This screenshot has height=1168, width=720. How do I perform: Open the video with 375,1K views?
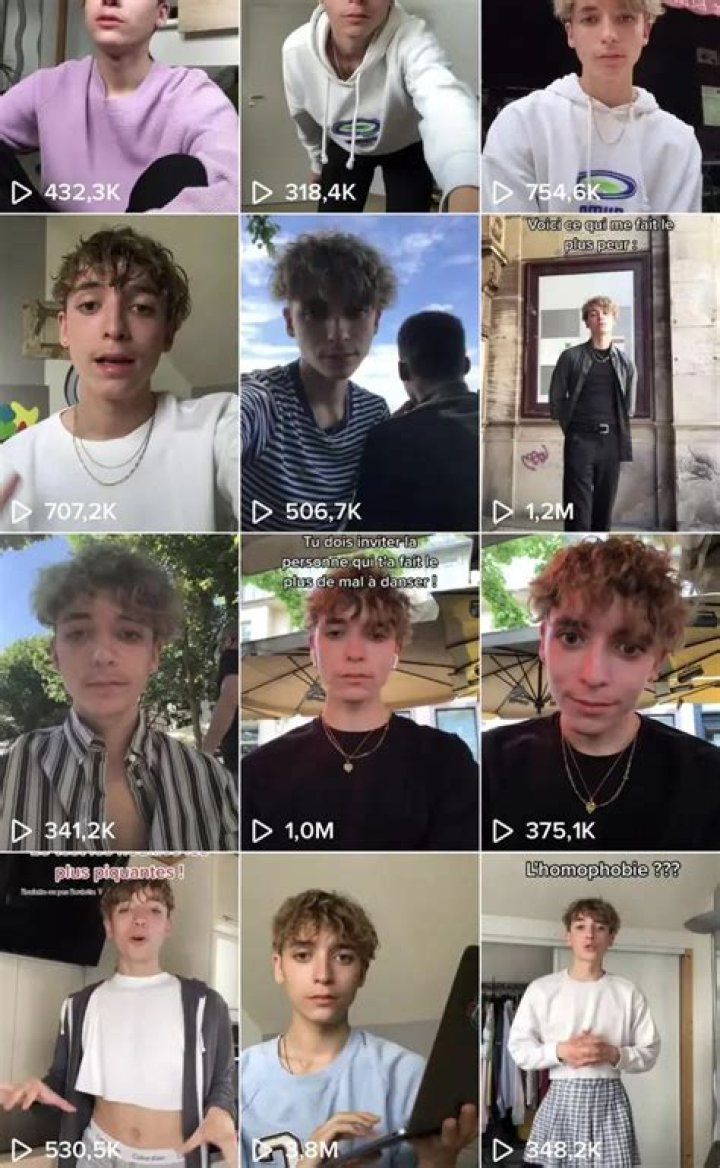(600, 692)
